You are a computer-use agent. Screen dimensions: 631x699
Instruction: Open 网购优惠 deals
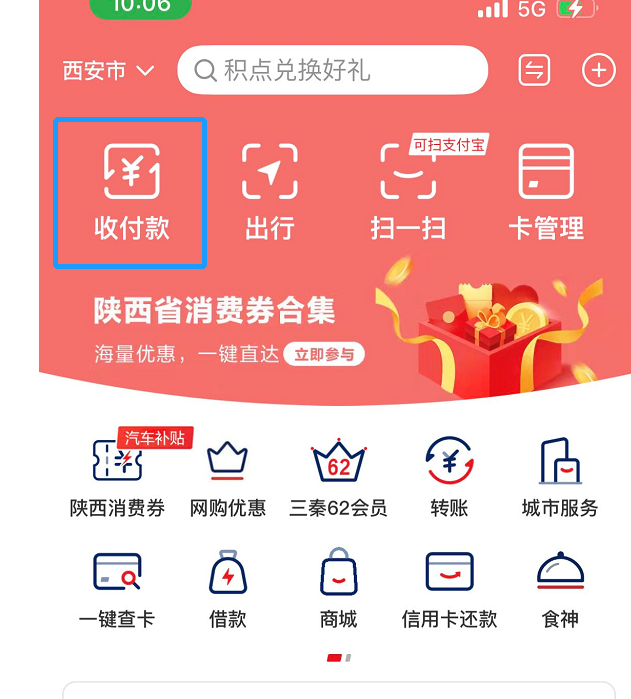click(x=228, y=476)
